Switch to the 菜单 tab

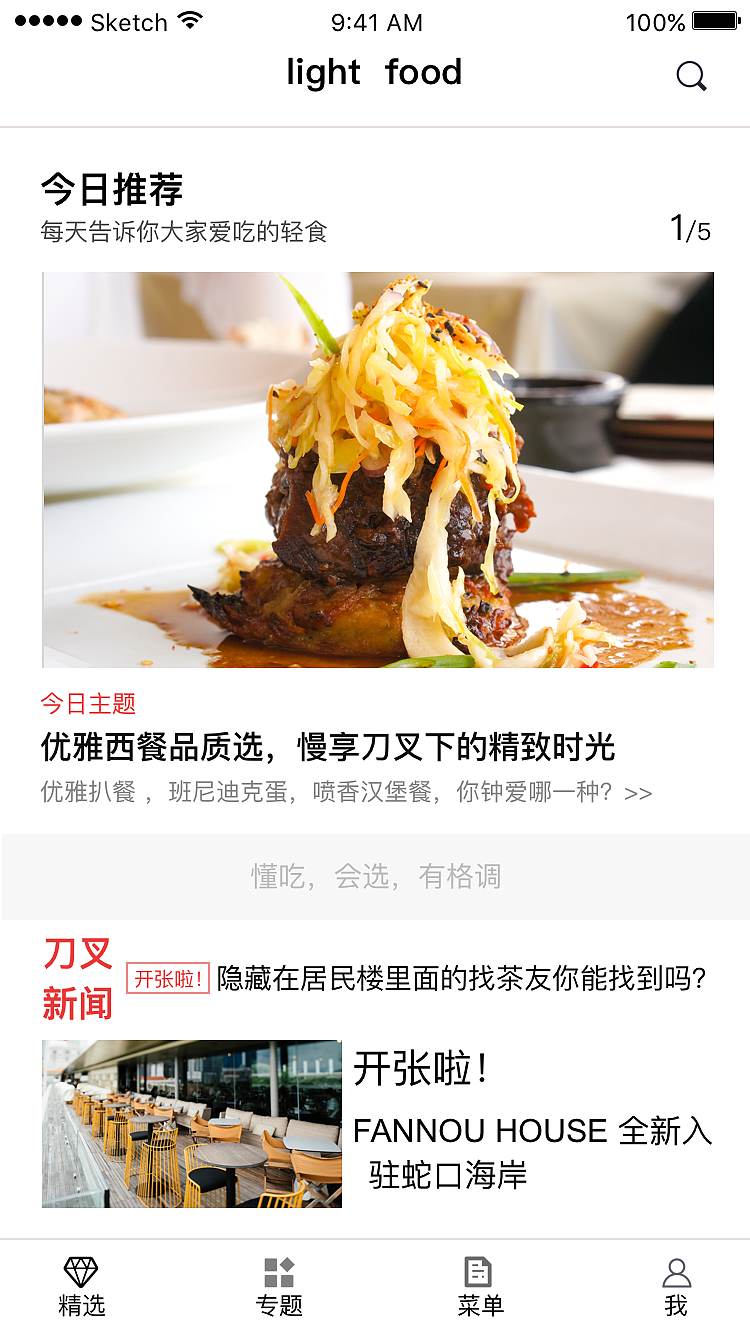click(477, 1285)
